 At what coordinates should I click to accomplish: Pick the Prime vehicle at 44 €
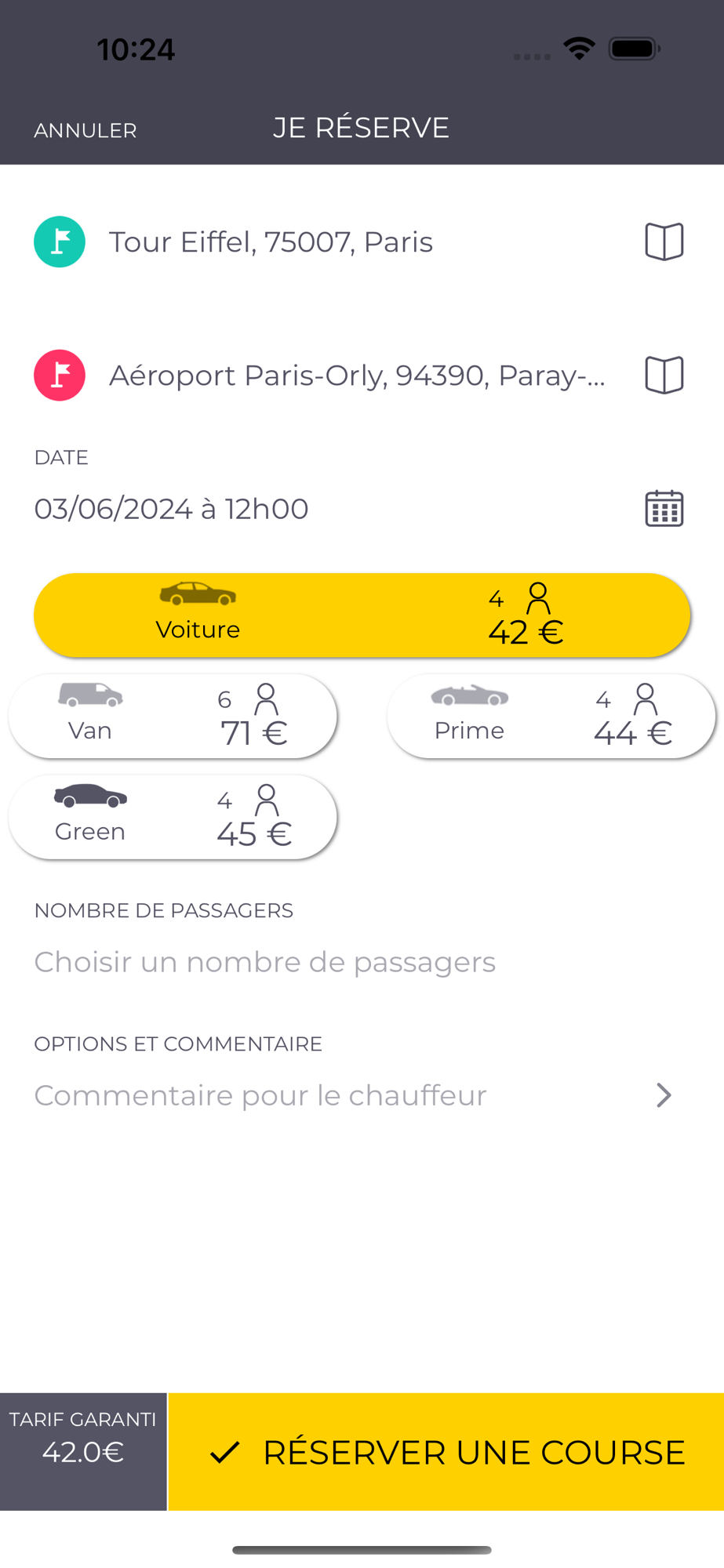tap(551, 716)
